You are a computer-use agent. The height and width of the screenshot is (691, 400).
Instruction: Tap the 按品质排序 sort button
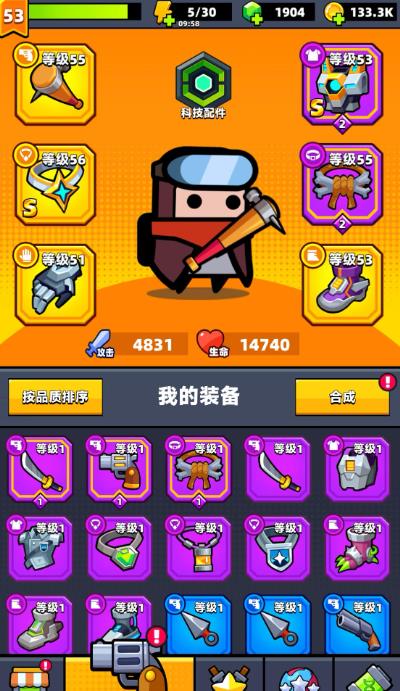click(x=55, y=397)
